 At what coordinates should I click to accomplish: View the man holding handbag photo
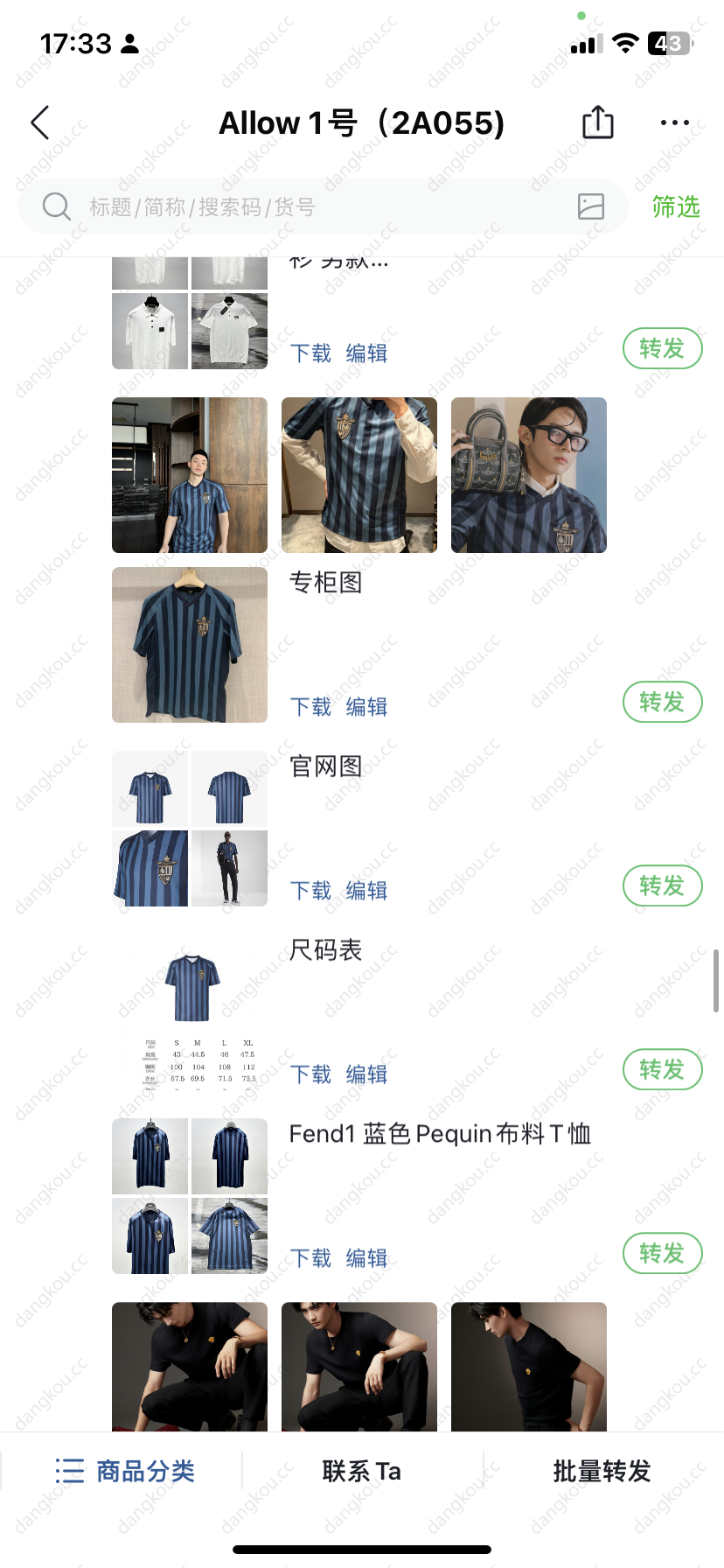point(528,475)
